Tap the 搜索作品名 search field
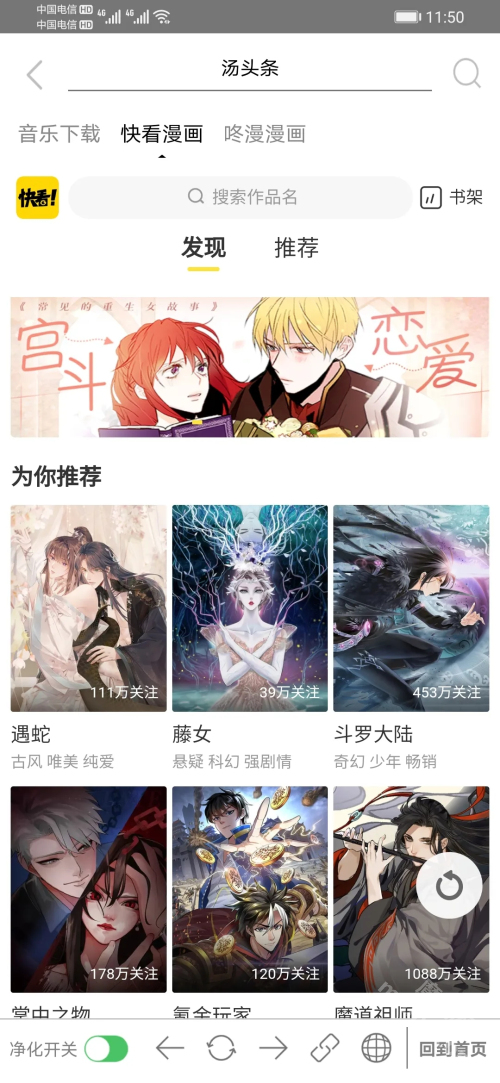 [x=240, y=198]
